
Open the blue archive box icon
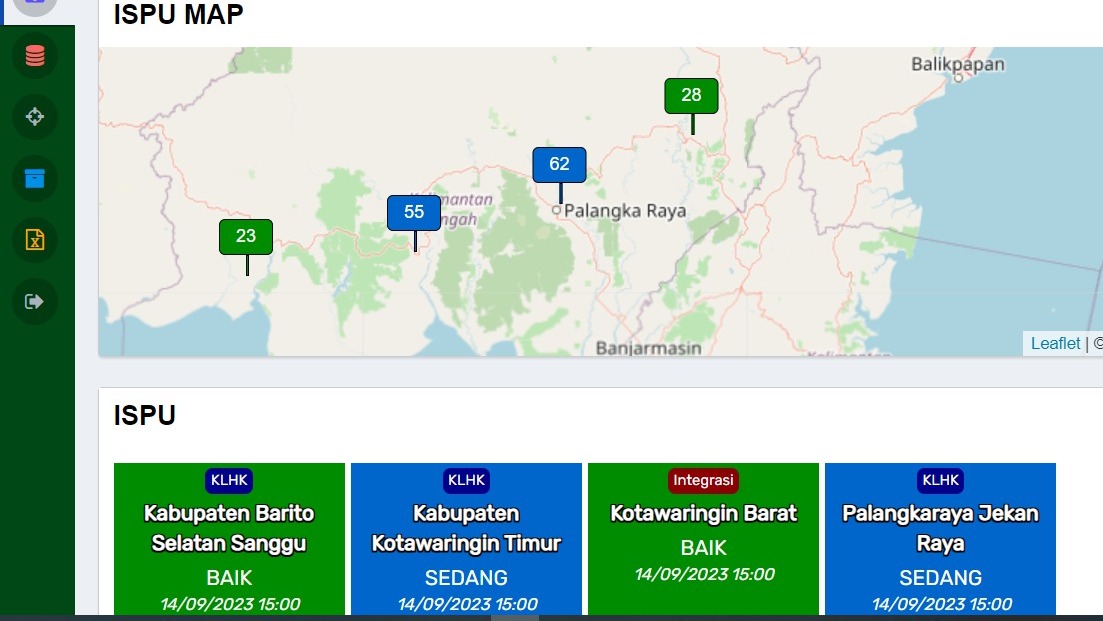click(35, 179)
